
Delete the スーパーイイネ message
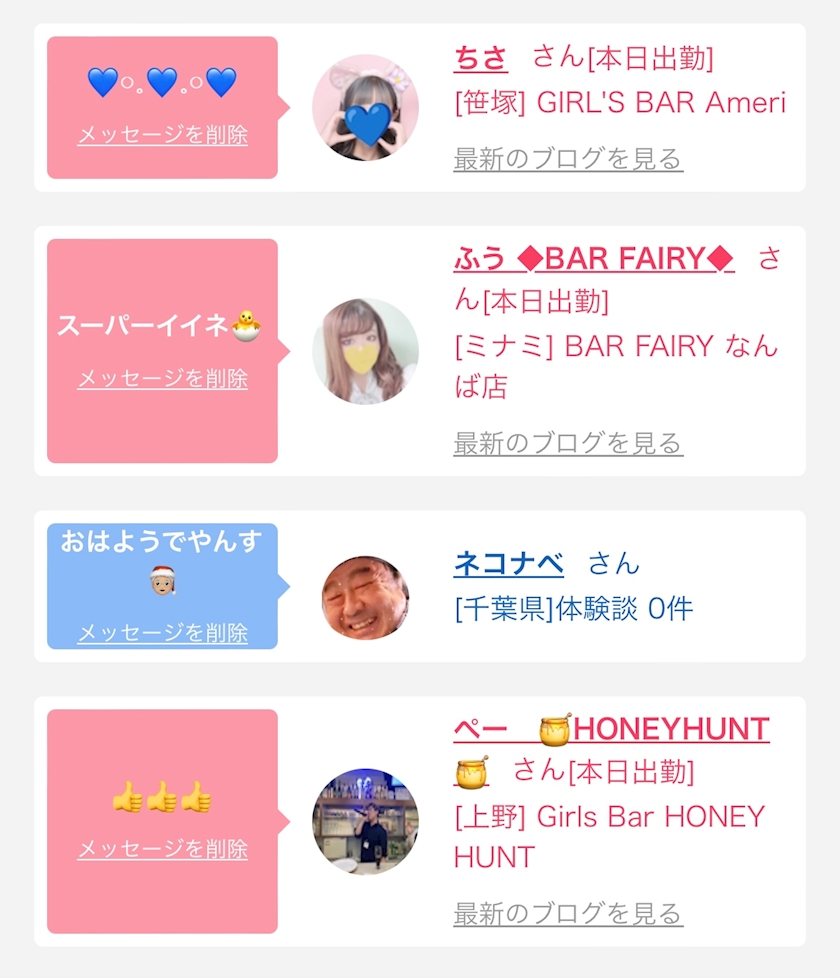tap(163, 379)
